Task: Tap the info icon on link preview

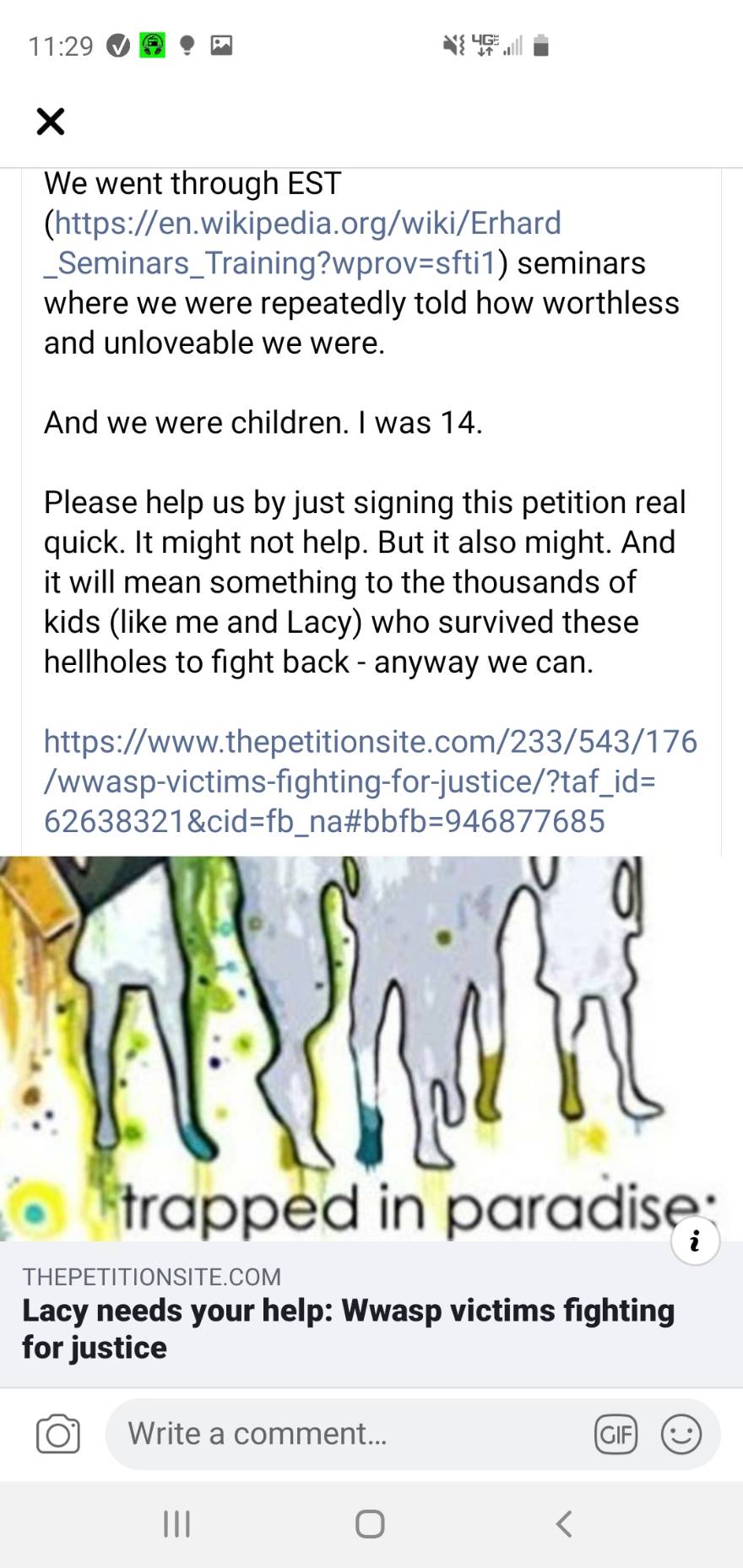Action: coord(695,1241)
